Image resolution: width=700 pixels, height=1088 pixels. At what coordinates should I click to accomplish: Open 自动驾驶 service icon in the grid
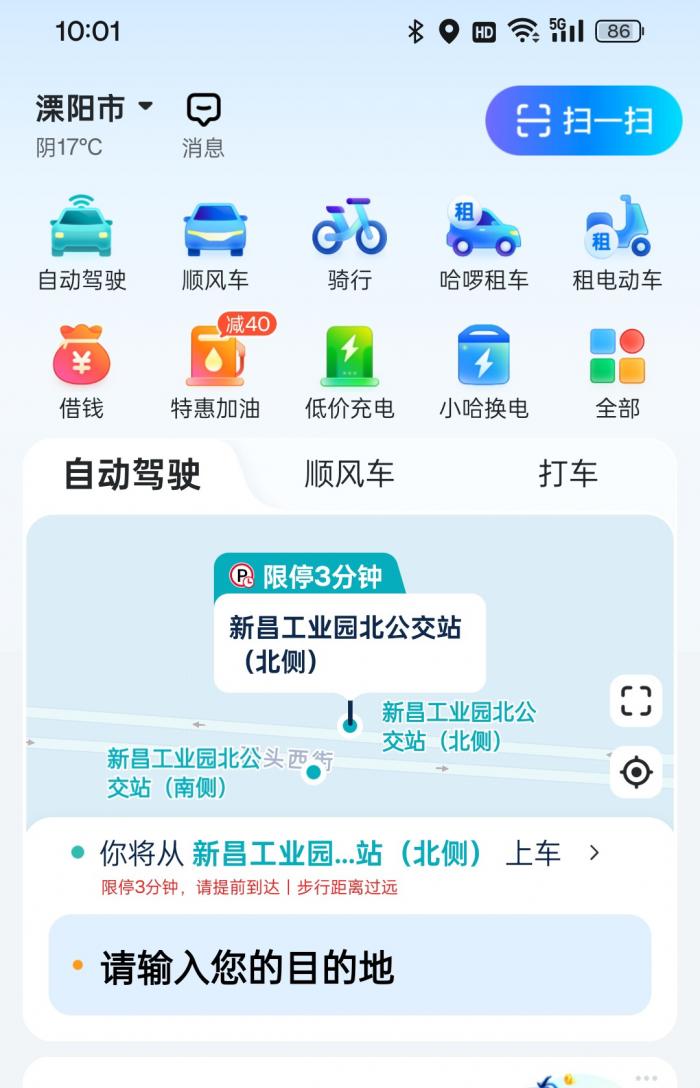(x=82, y=243)
